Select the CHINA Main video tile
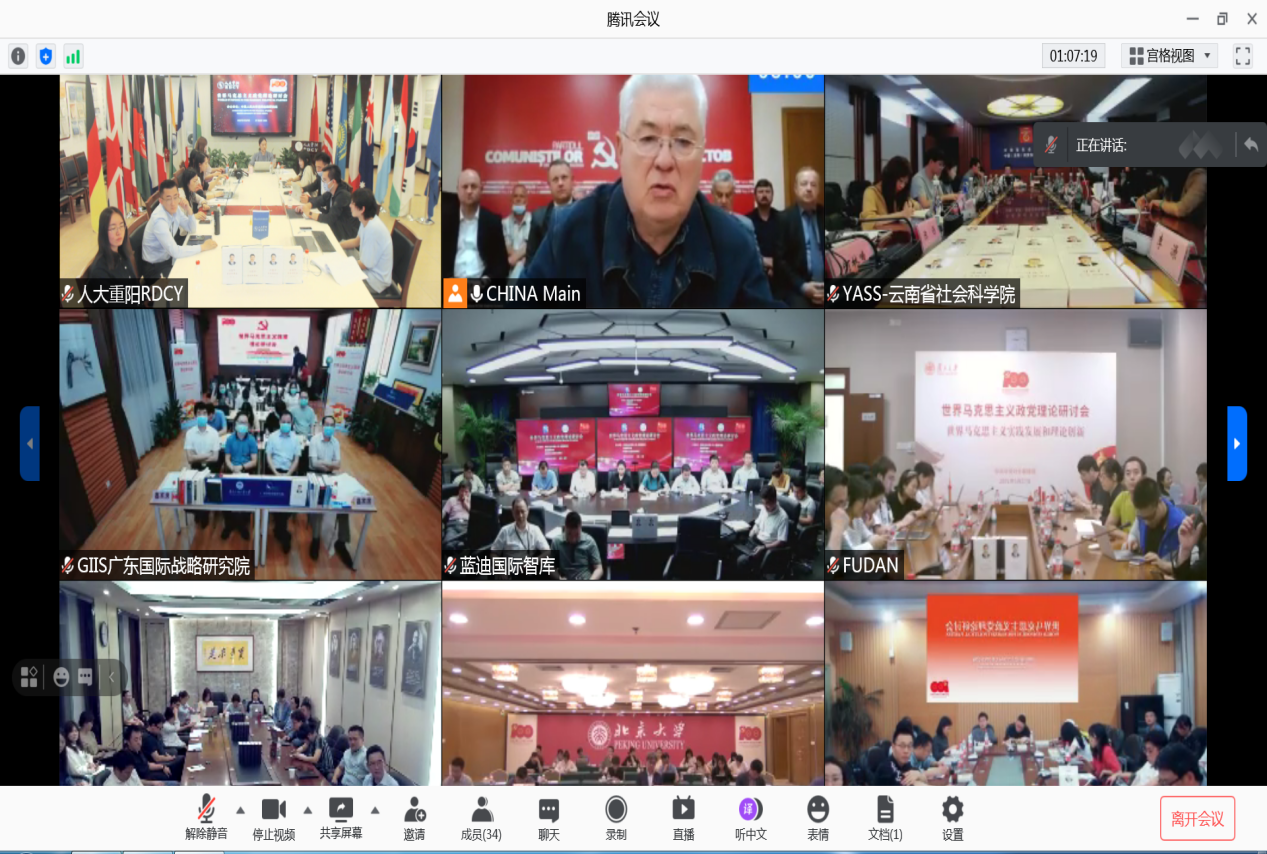 [x=632, y=190]
